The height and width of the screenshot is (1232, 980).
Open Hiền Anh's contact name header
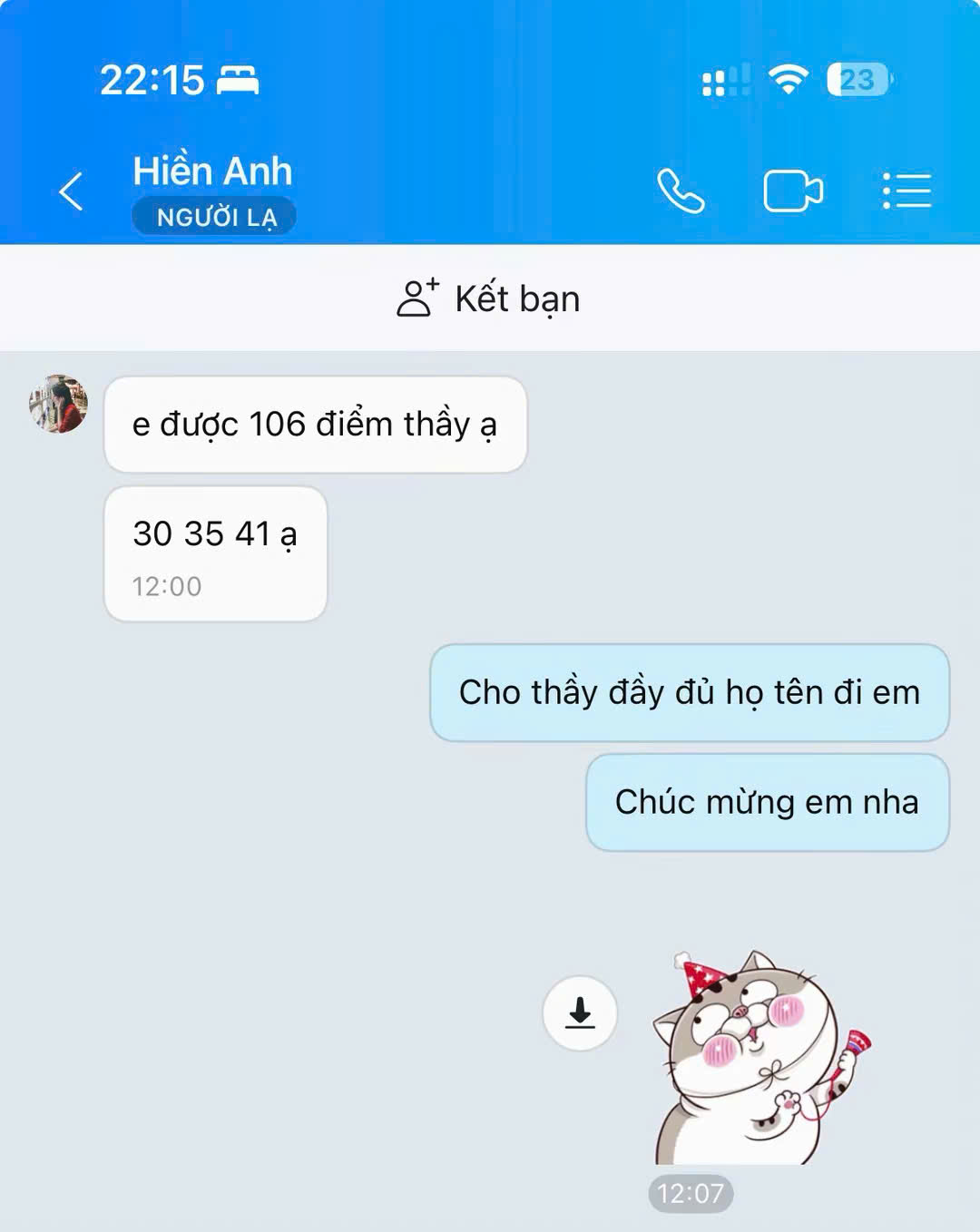[212, 171]
